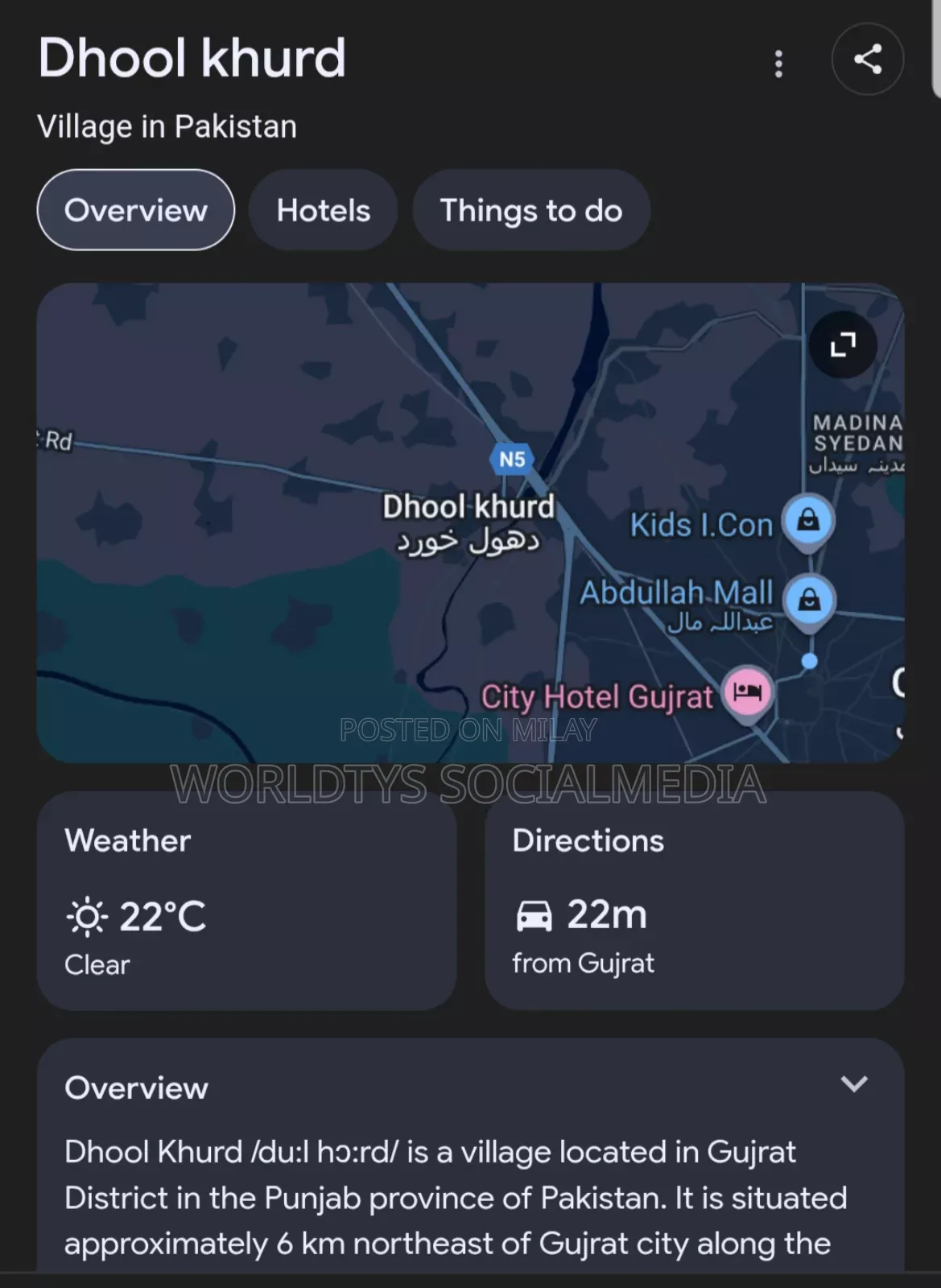Open the Weather 22°C card
941x1288 pixels.
[246, 900]
